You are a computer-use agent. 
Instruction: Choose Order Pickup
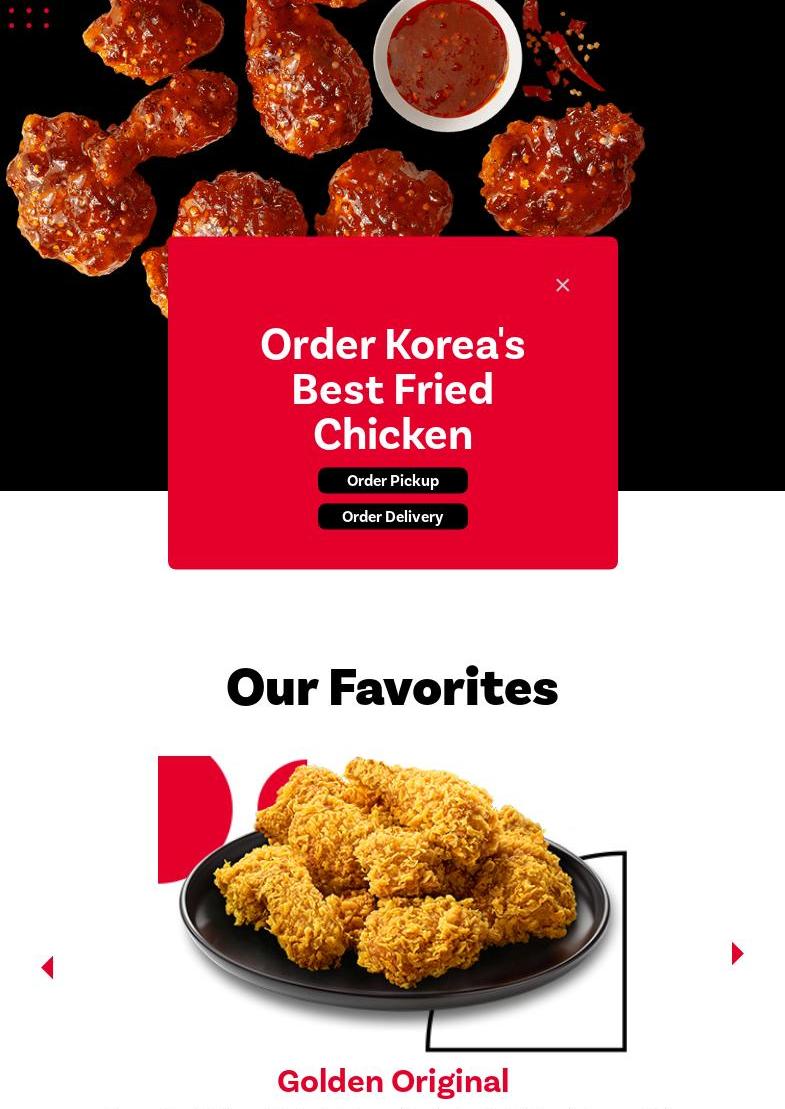[x=392, y=481]
